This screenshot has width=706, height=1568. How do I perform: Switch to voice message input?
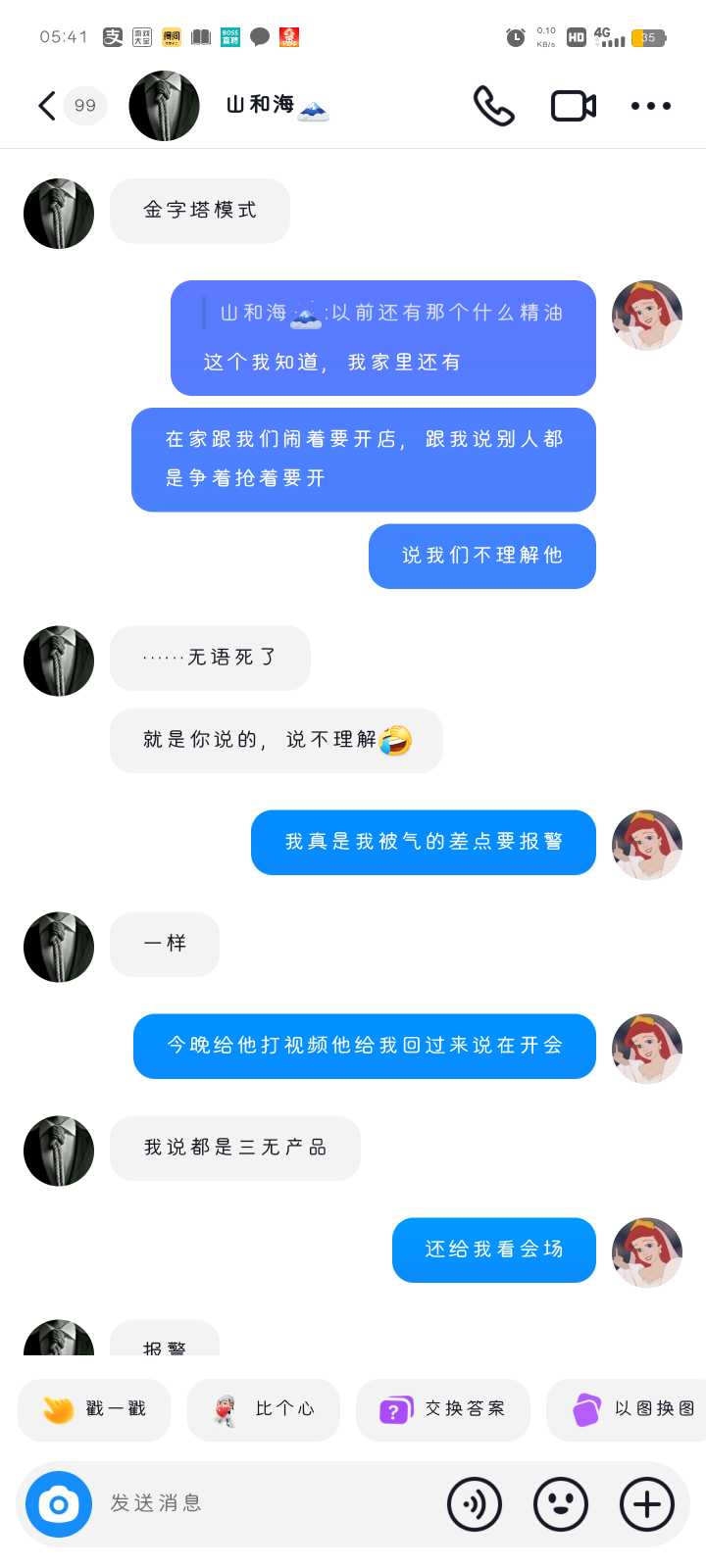click(x=475, y=1504)
